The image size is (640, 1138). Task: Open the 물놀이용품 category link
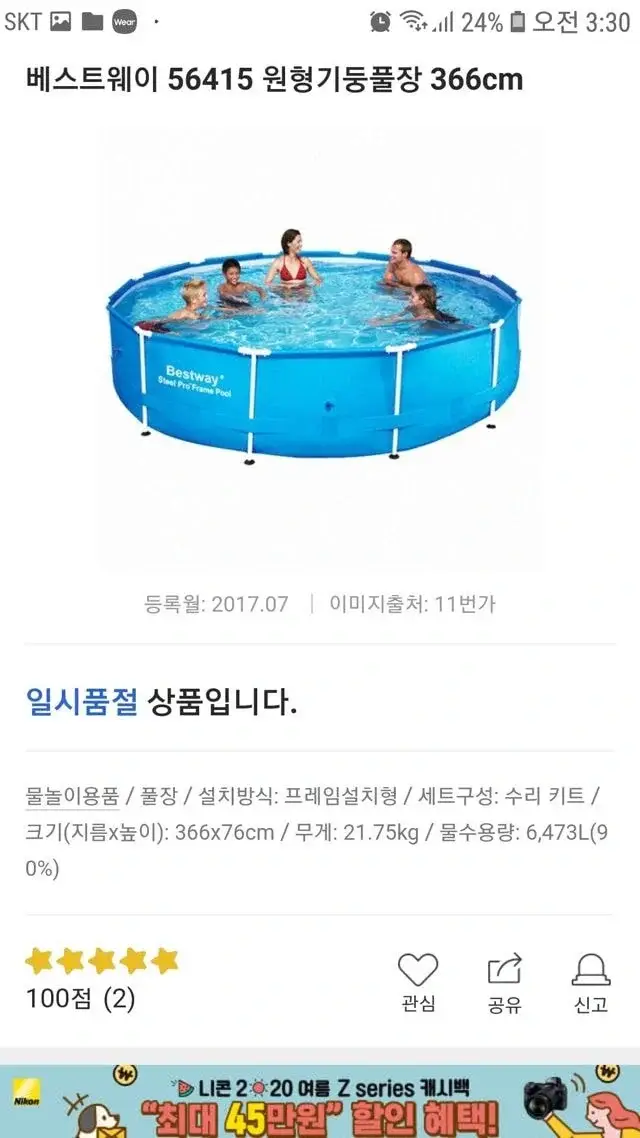pos(72,797)
